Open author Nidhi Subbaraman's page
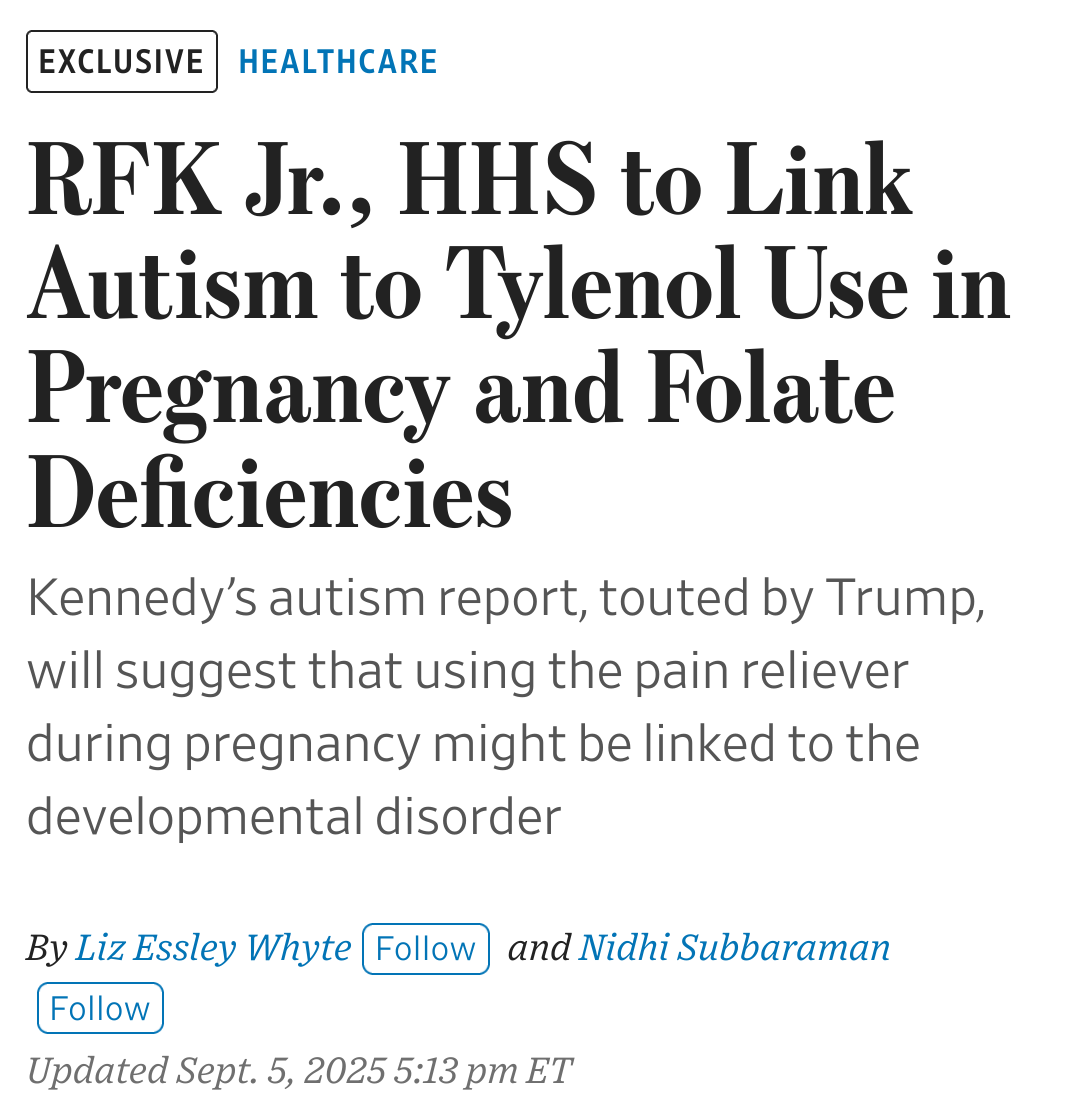Image resolution: width=1080 pixels, height=1098 pixels. 734,947
